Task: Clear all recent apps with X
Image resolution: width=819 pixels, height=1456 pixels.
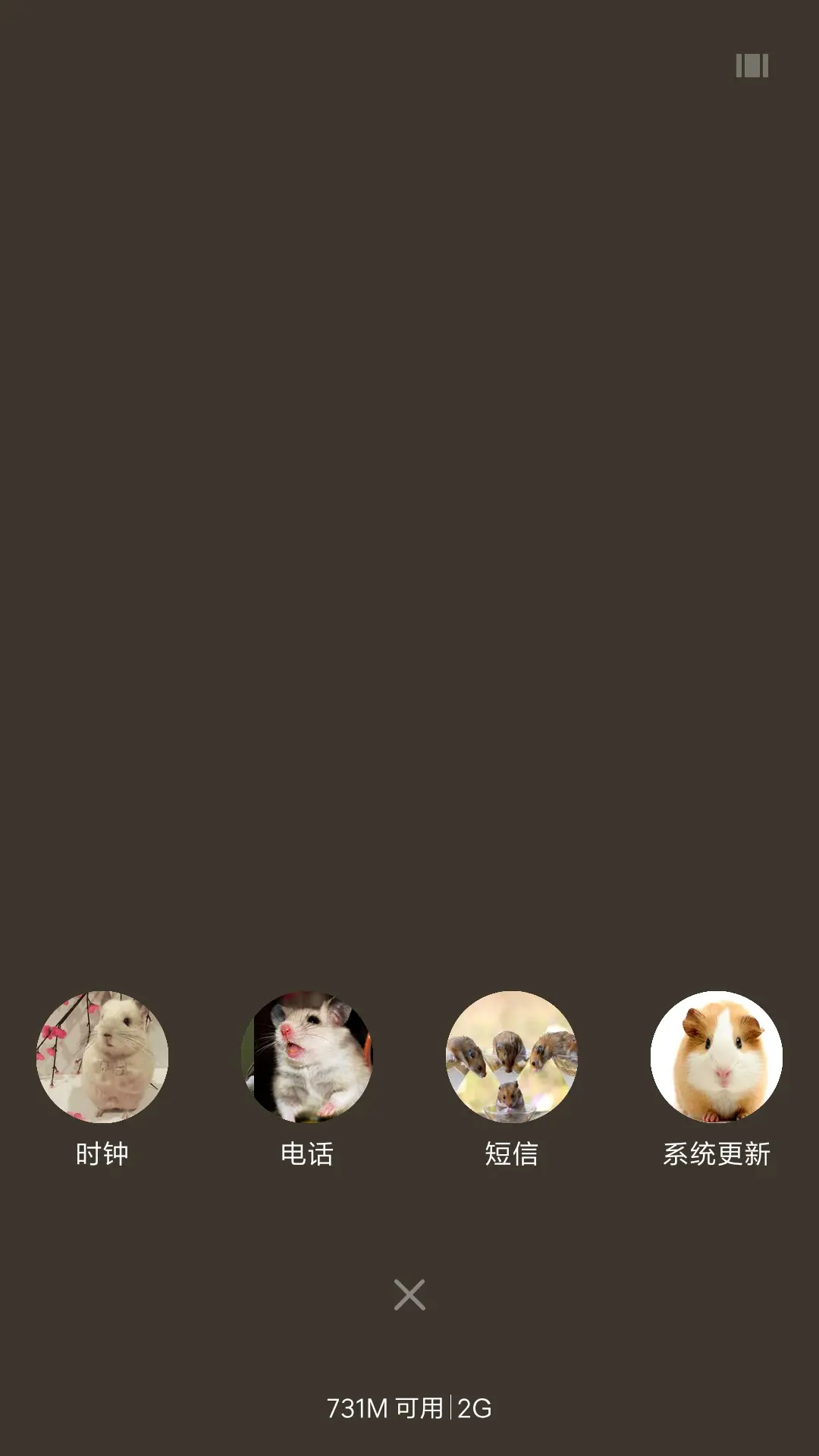Action: coord(409,1294)
